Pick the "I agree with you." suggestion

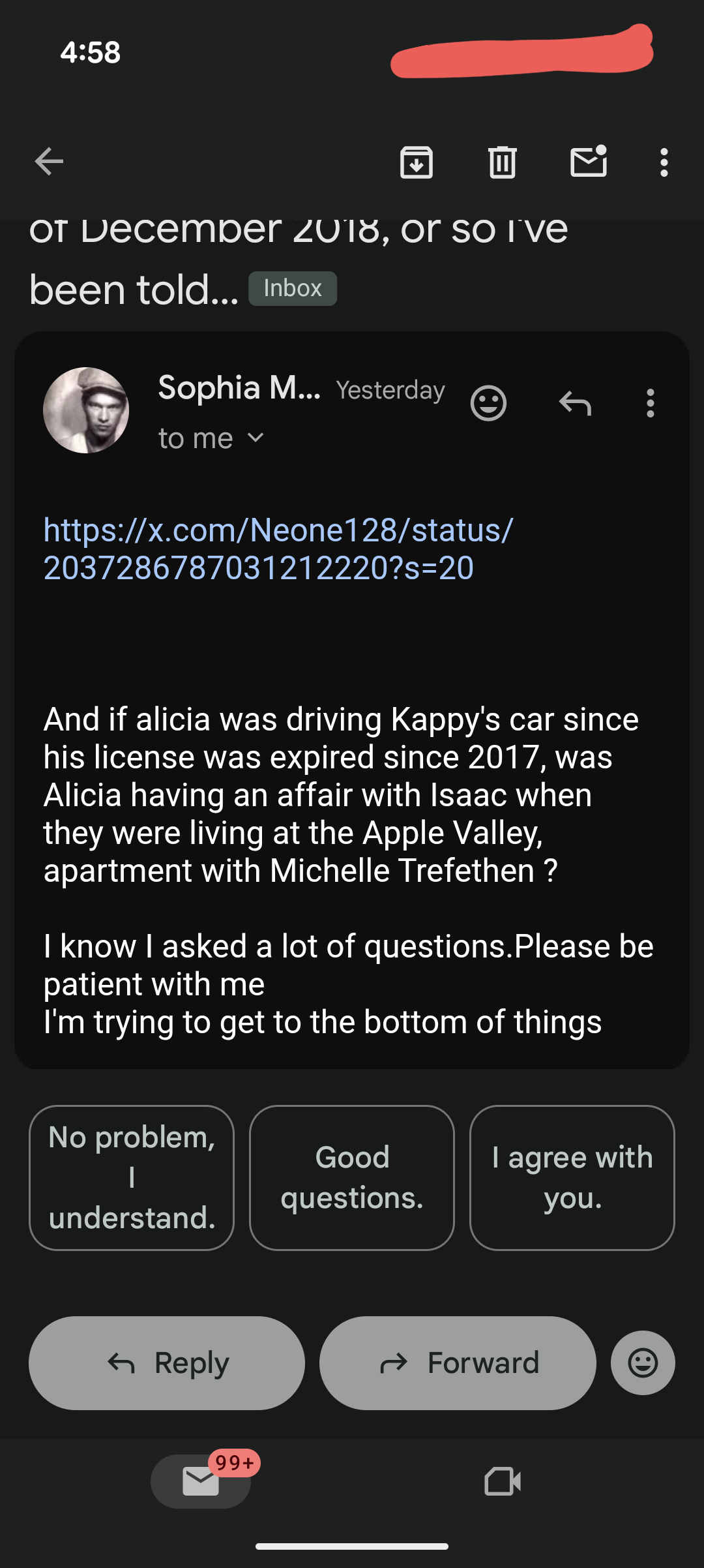pos(572,1177)
